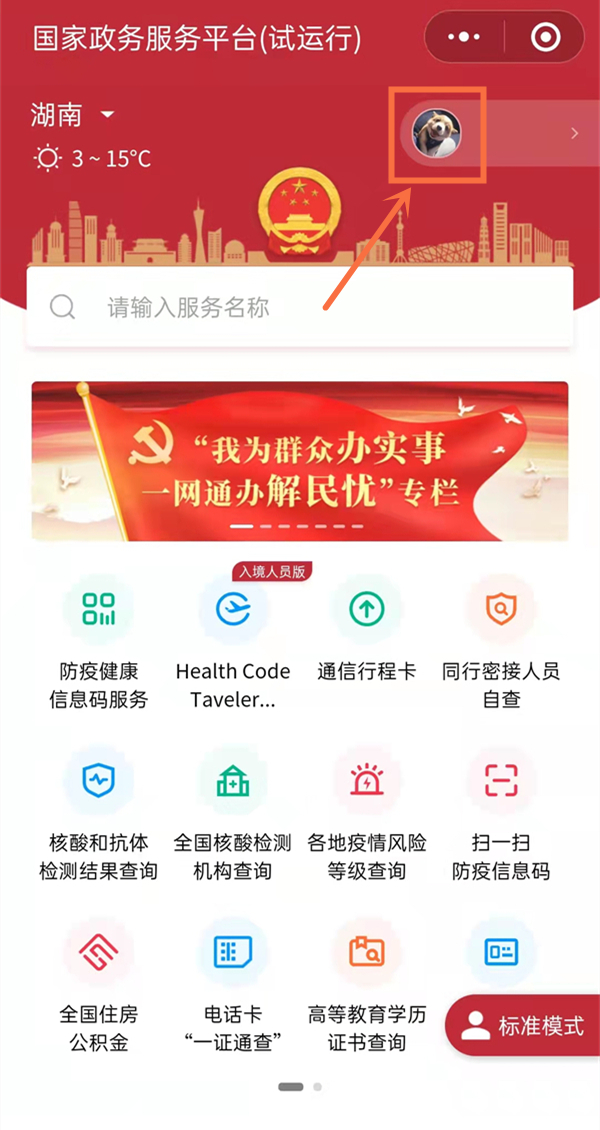Viewport: 600px width, 1130px height.
Task: Switch to 标准模式
Action: tap(523, 1026)
